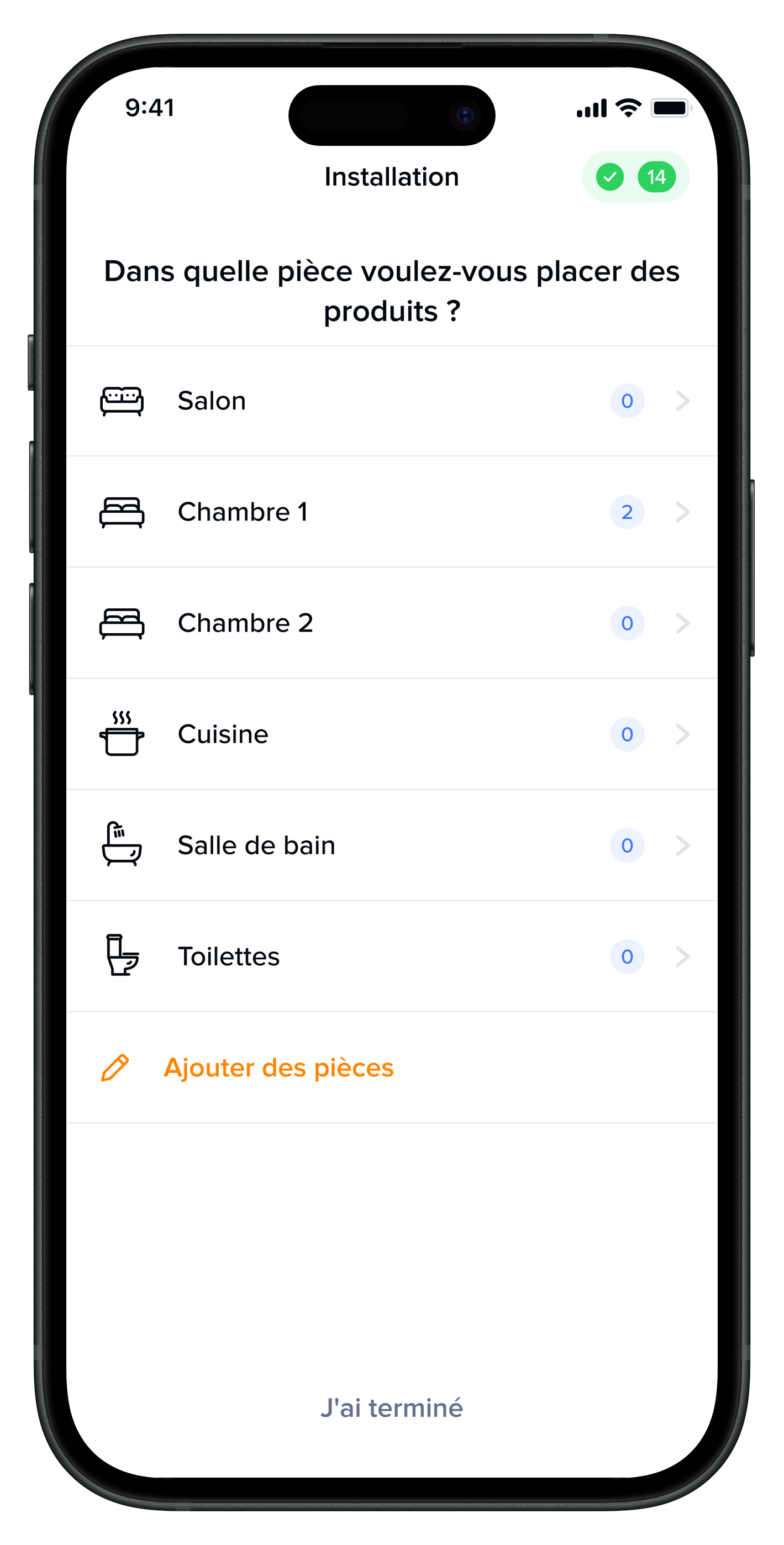Select Salle de bain
This screenshot has width=784, height=1545.
[x=391, y=845]
